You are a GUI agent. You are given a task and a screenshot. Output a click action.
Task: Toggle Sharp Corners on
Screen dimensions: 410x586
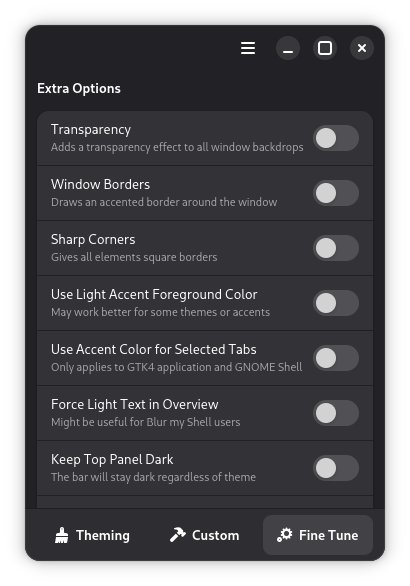click(336, 248)
